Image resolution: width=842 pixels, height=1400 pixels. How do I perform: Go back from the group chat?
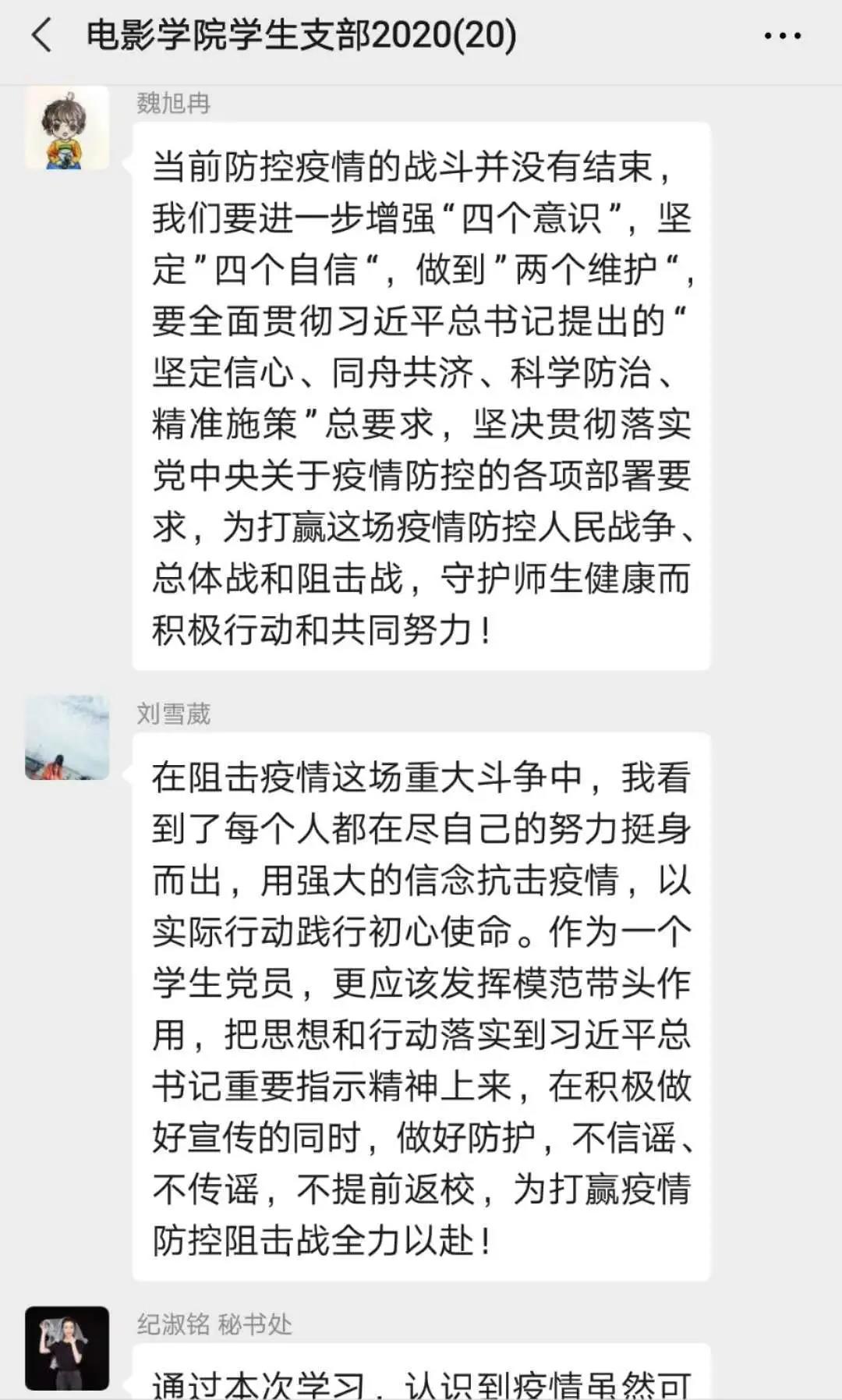tap(41, 36)
